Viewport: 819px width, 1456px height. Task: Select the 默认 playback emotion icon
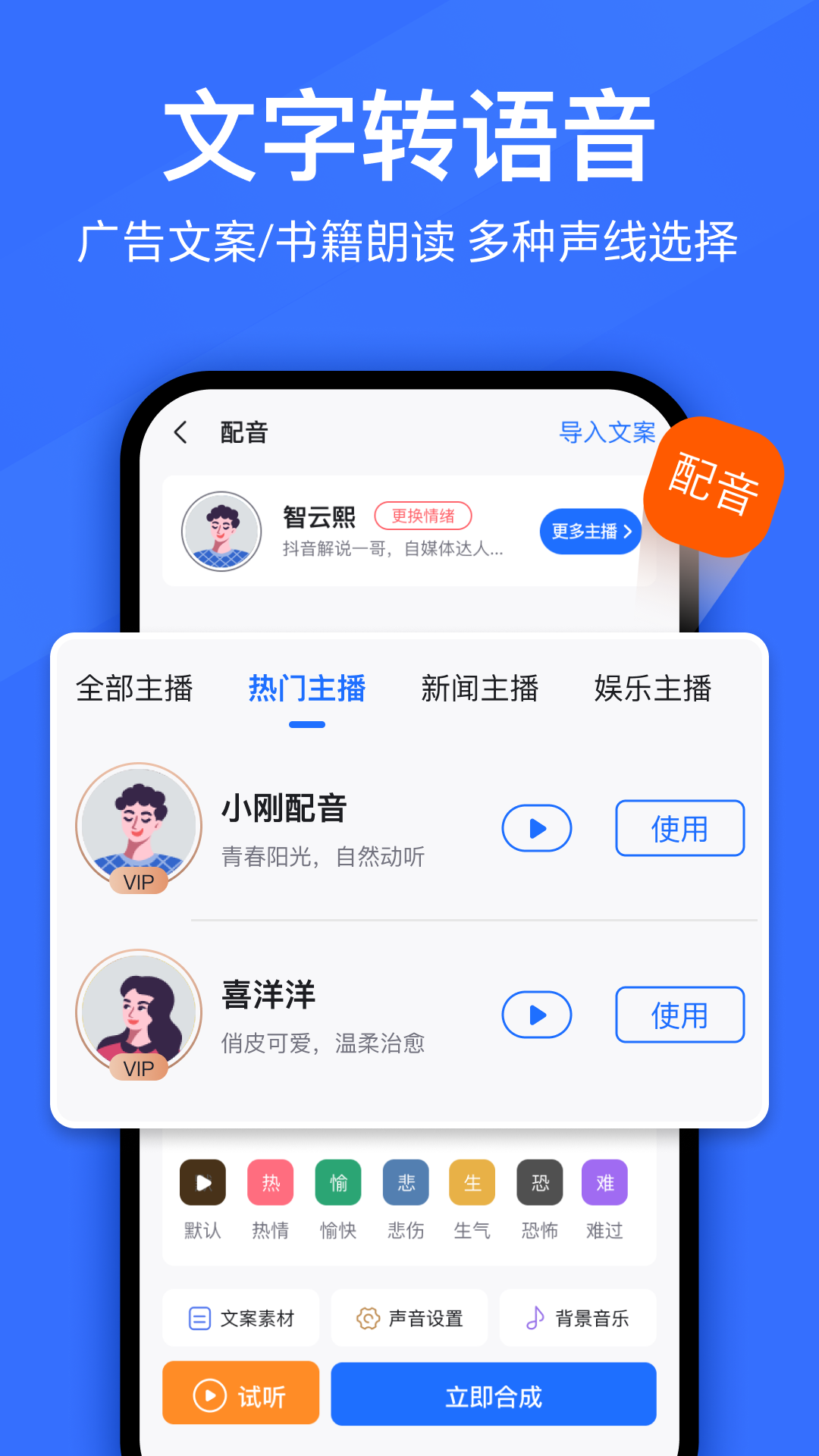(202, 1182)
